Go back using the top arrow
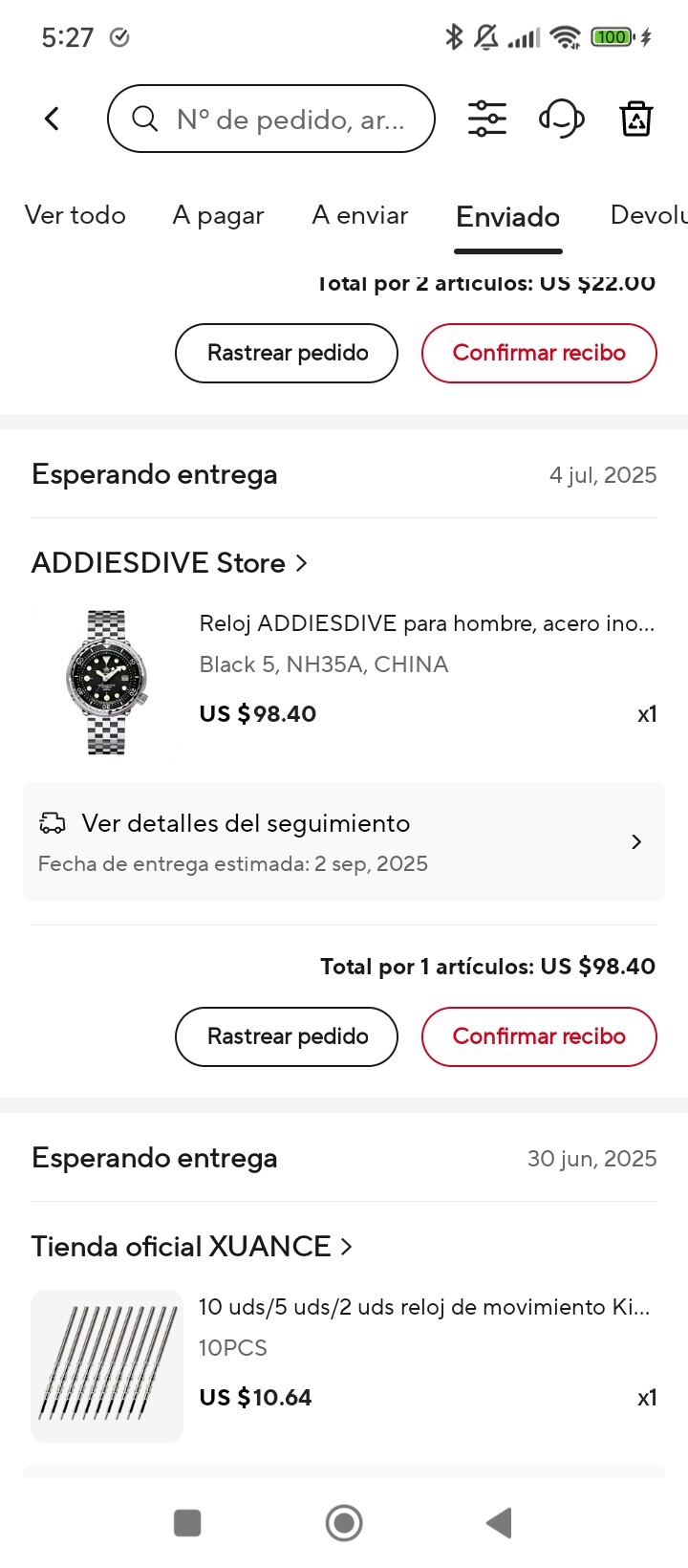Viewport: 688px width, 1568px height. click(x=53, y=119)
